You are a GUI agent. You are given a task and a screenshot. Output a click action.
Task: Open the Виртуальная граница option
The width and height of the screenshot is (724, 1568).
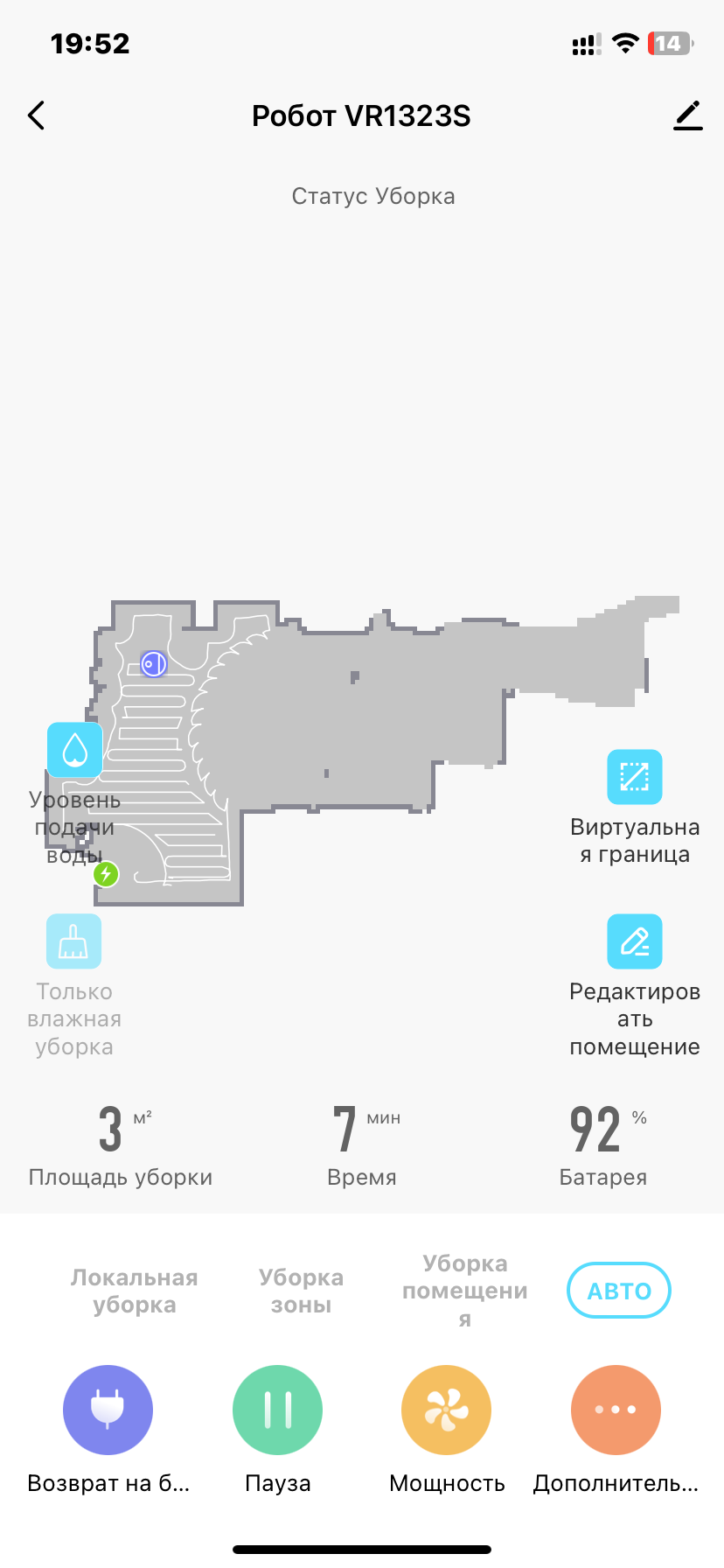(635, 777)
